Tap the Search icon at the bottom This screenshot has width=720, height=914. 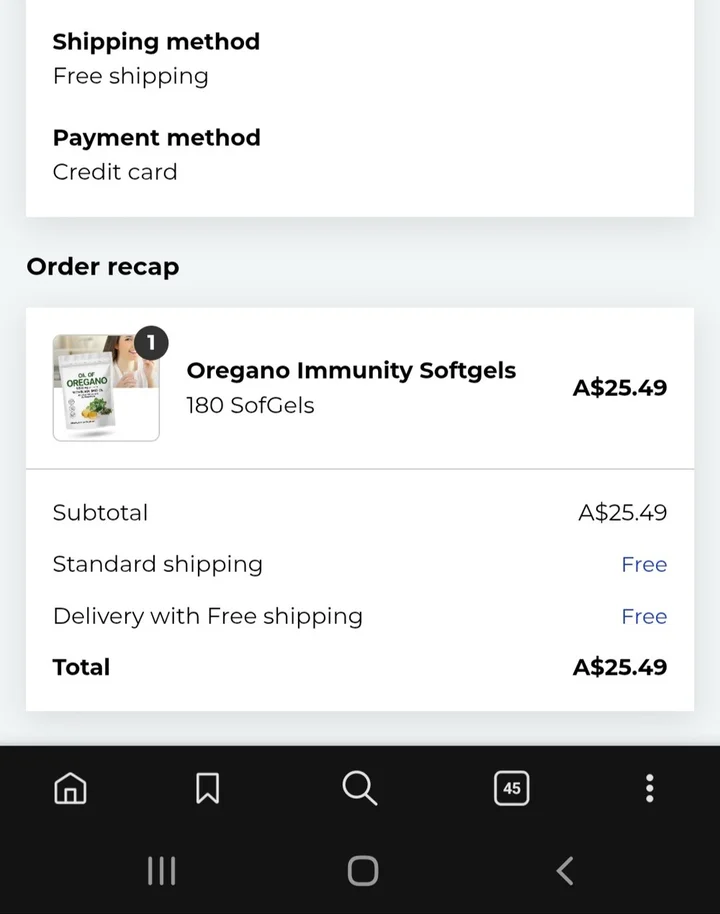click(359, 788)
